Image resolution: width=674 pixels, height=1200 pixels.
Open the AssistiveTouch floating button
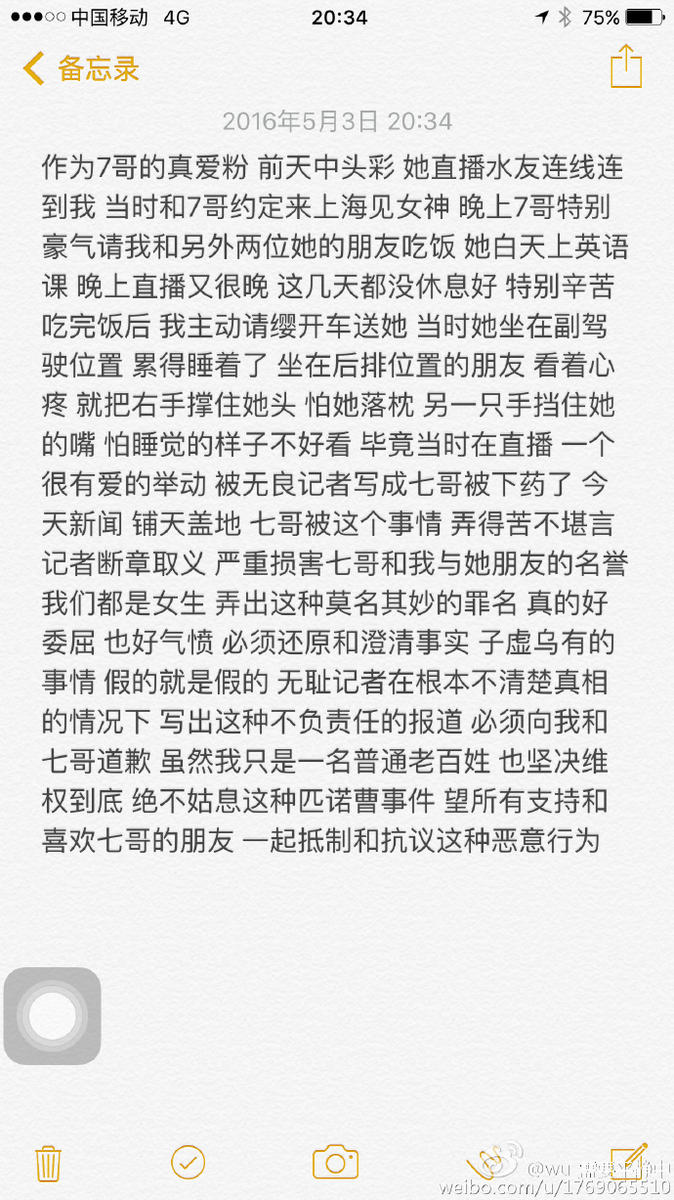point(52,1016)
